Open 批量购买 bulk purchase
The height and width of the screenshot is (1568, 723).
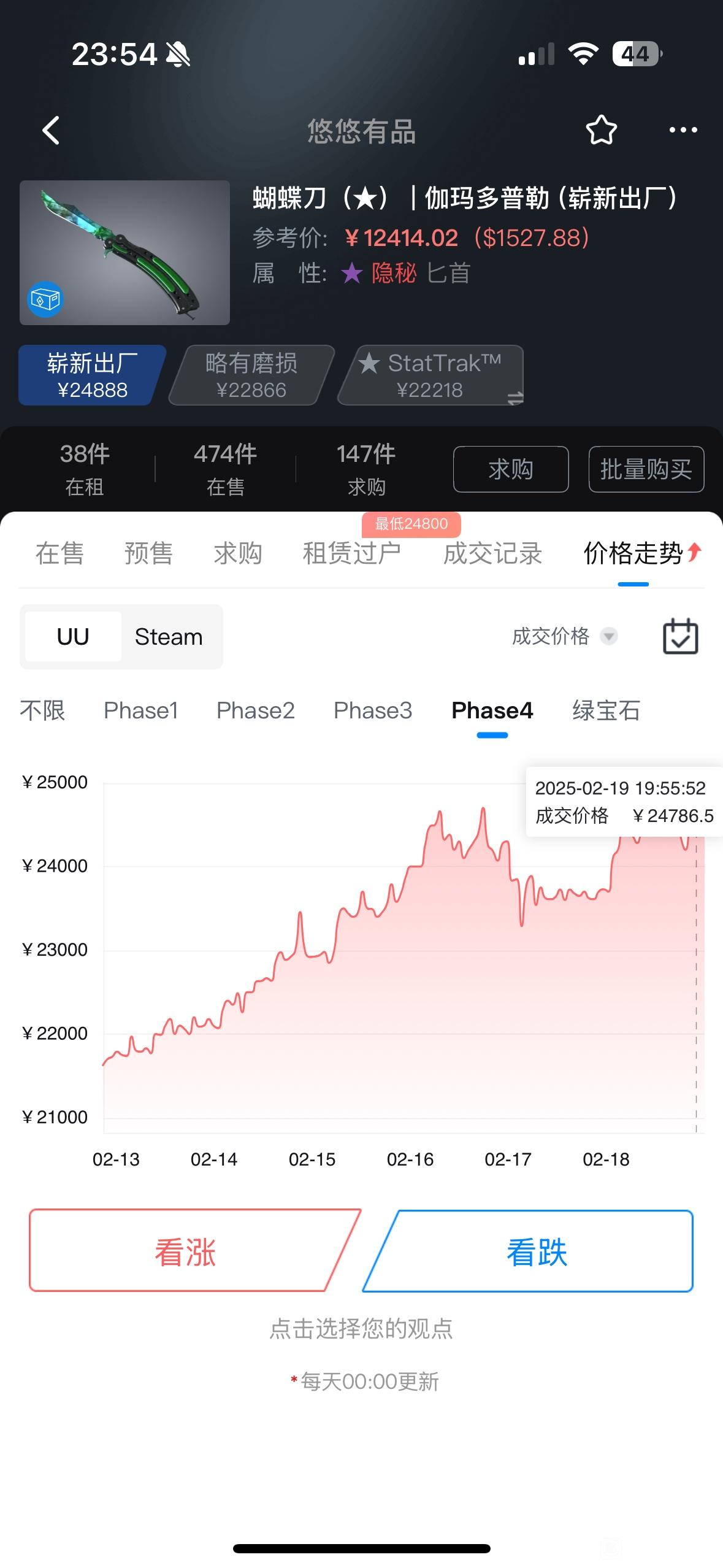point(646,469)
